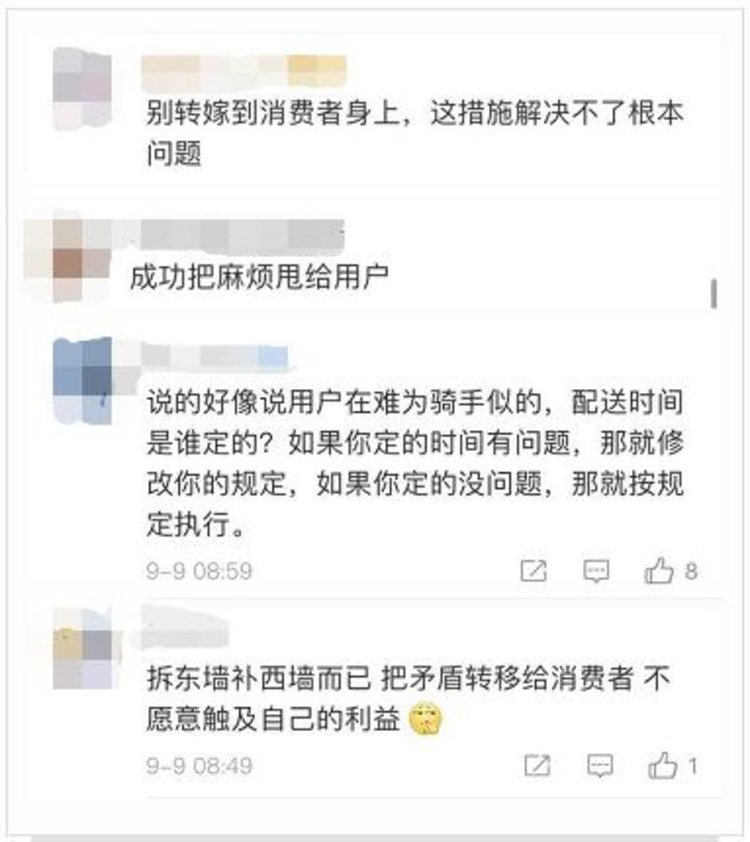Repost the comment posted at 9-9 08:59
750x842 pixels.
pyautogui.click(x=534, y=571)
